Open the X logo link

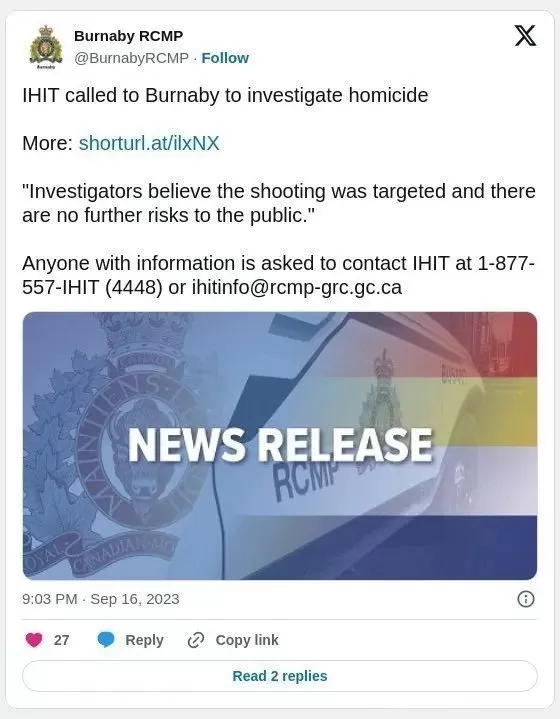525,36
